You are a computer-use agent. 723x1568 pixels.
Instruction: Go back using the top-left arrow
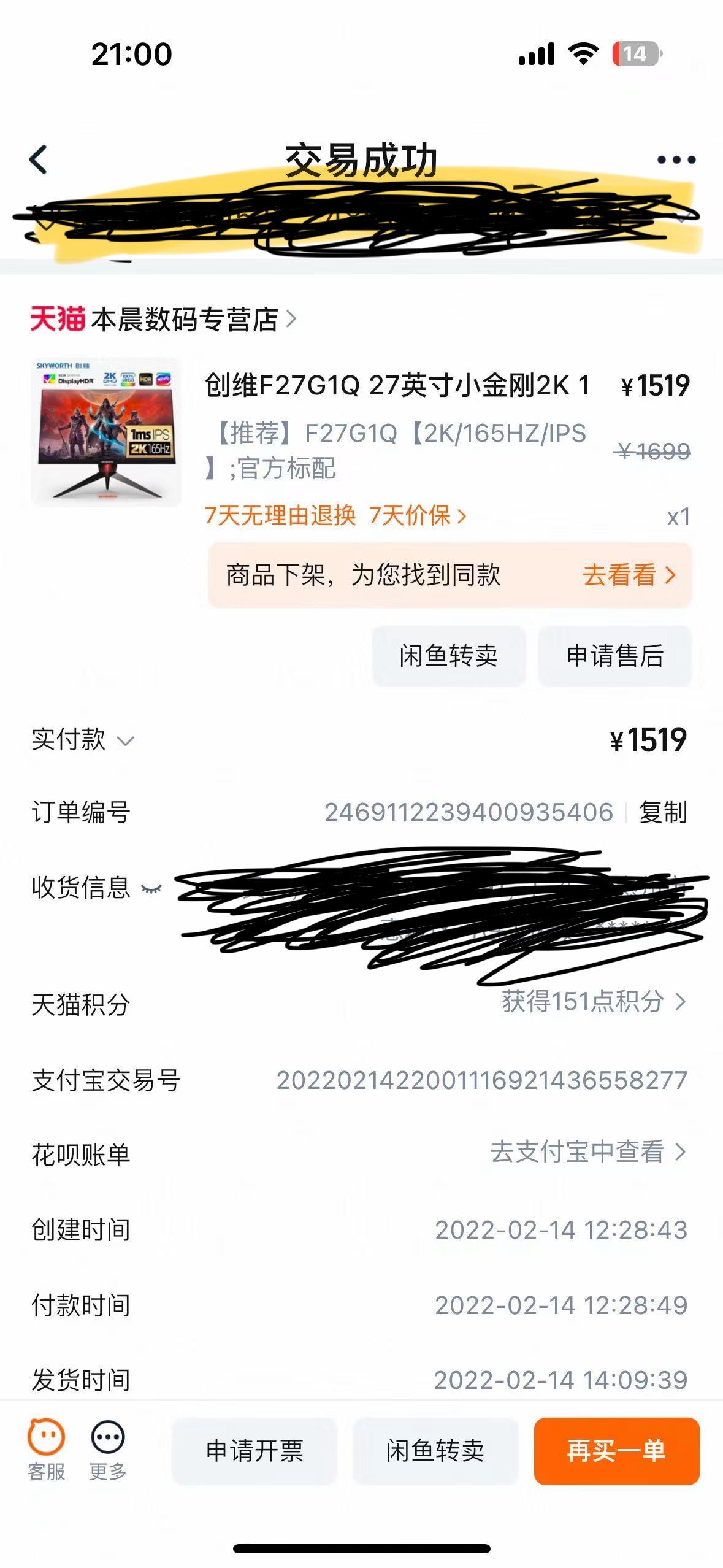click(38, 160)
